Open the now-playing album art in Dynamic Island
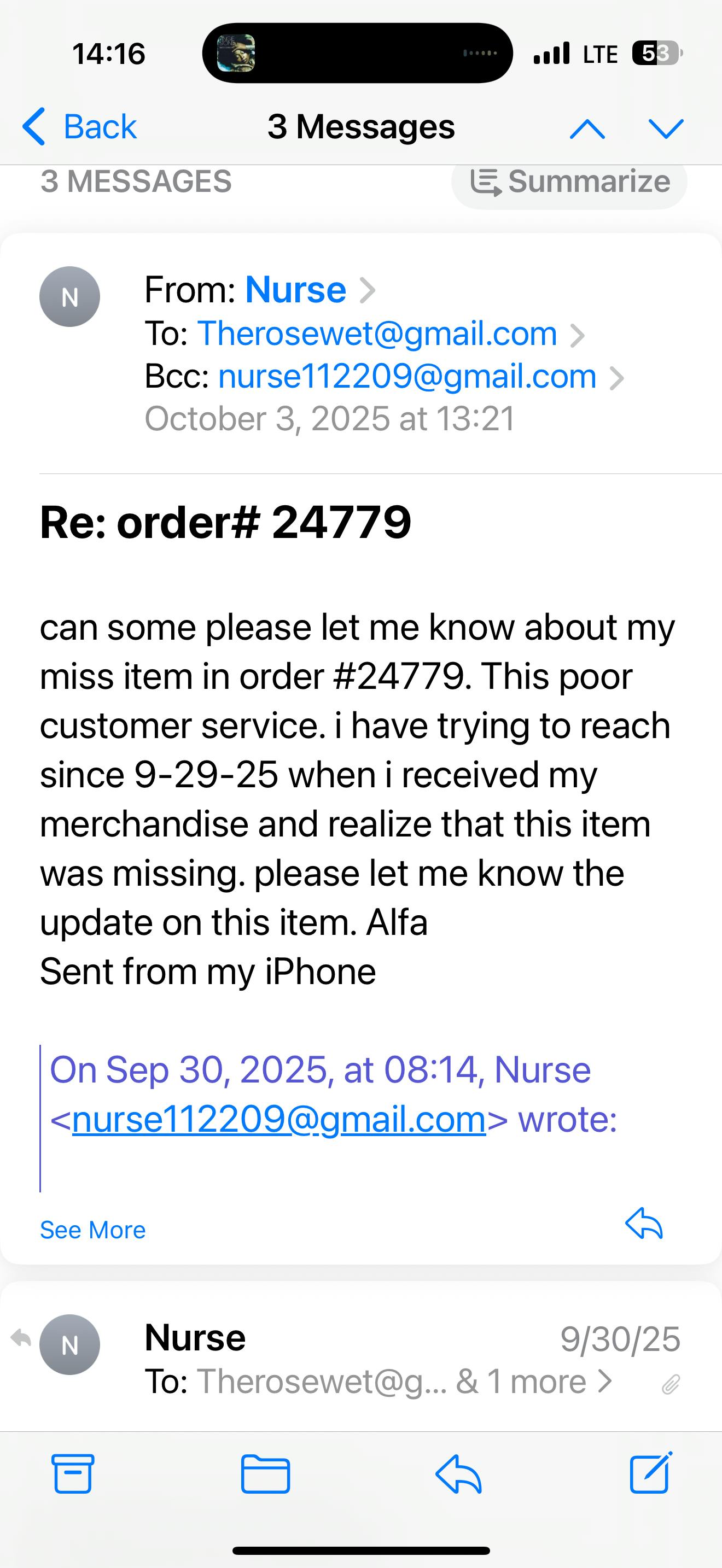Viewport: 722px width, 1568px height. pos(236,54)
